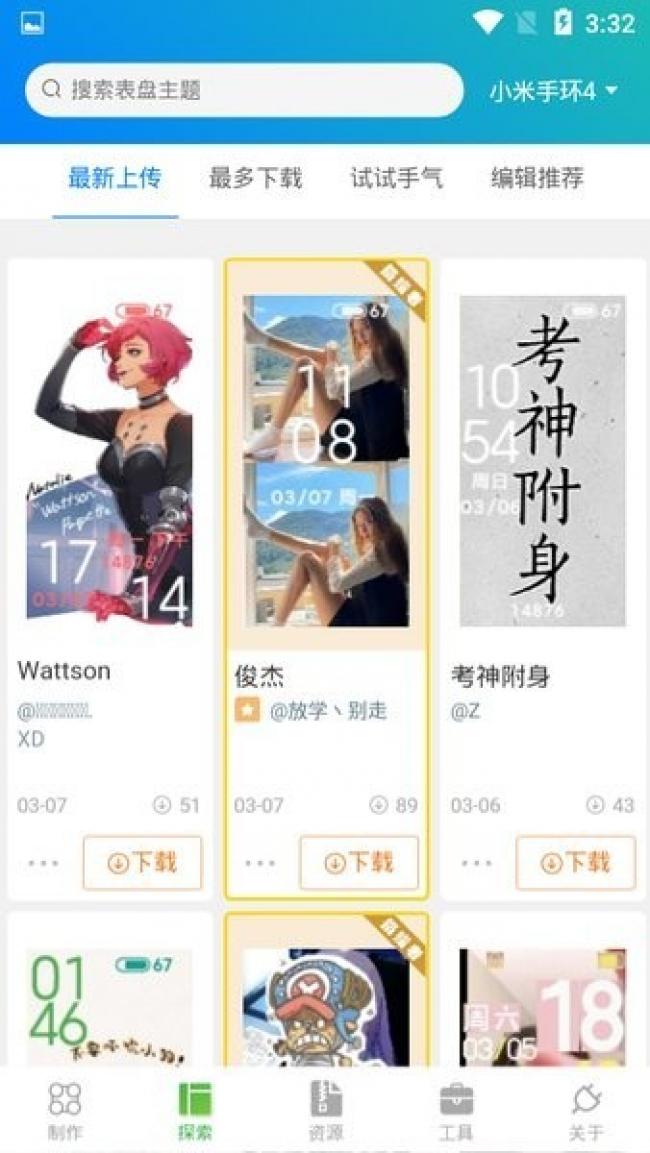Go to the 制作 tab
Viewport: 650px width, 1153px height.
[x=65, y=1110]
